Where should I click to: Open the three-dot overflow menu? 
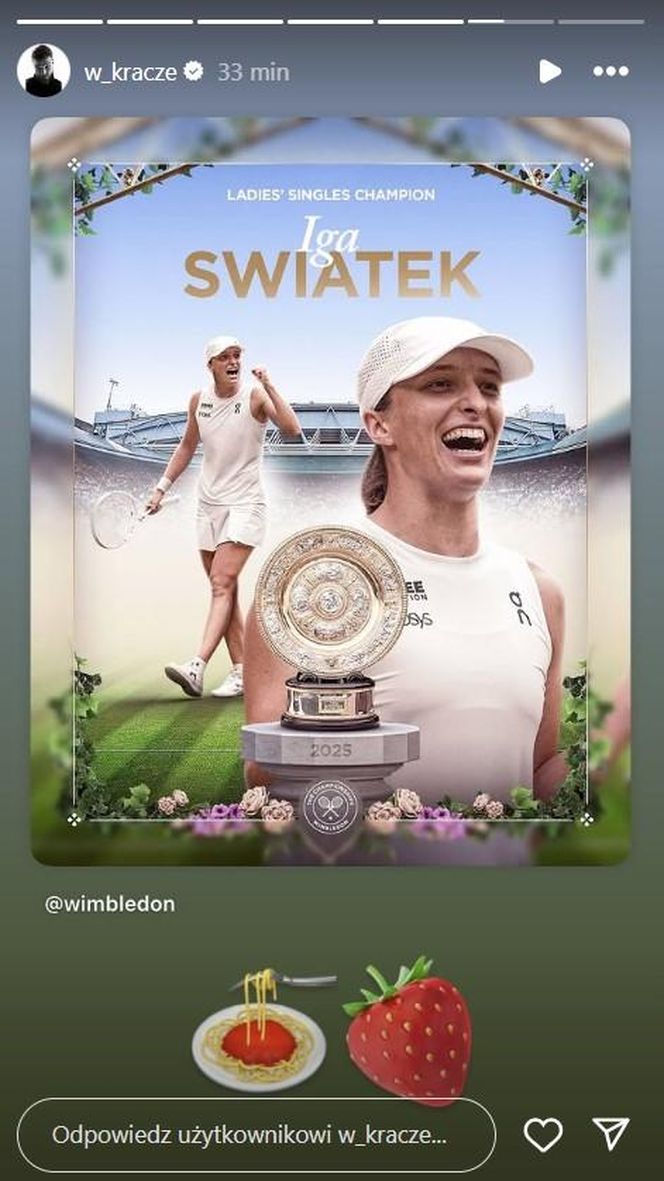coord(611,71)
